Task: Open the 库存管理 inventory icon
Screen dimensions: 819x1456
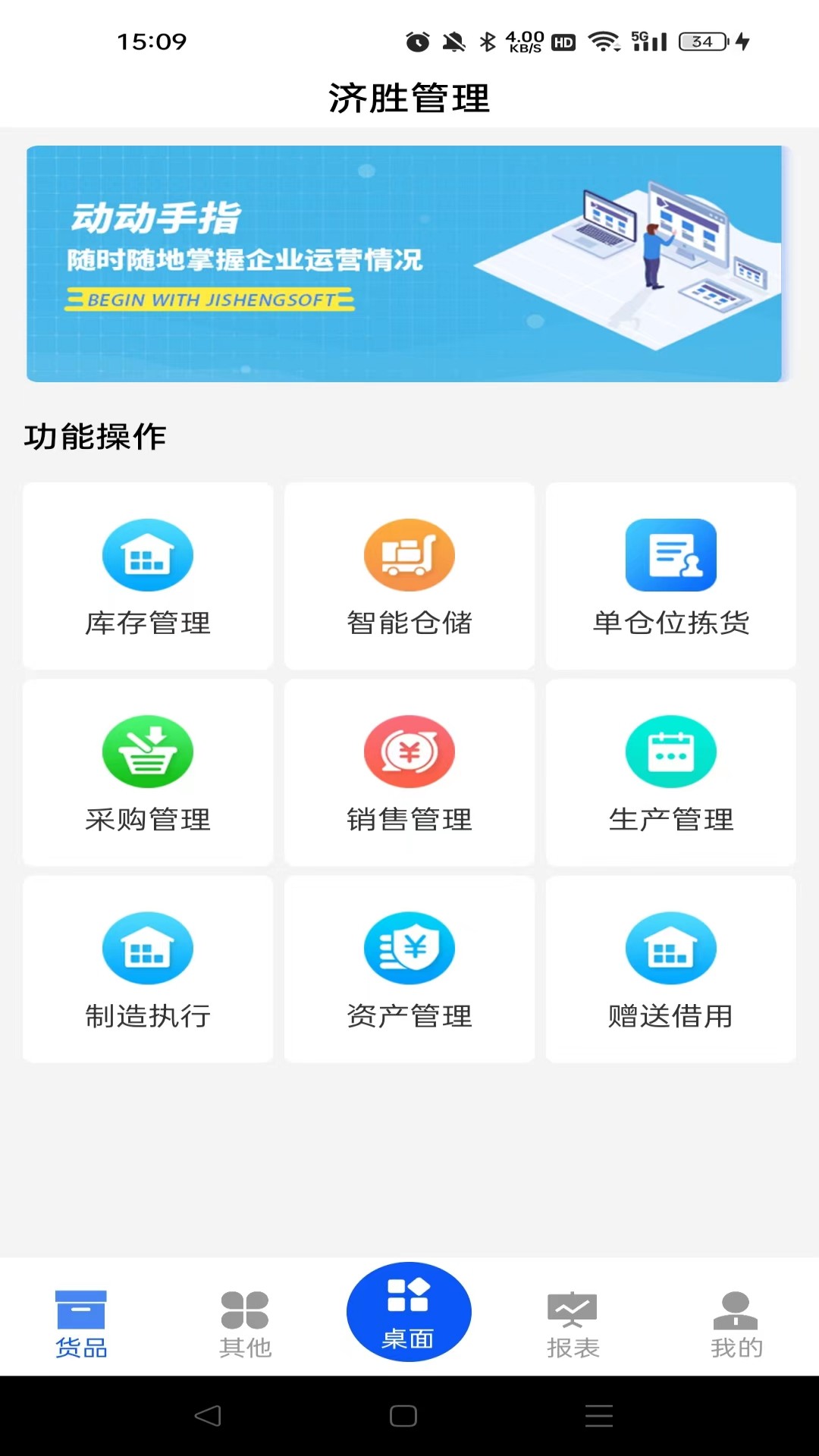Action: (148, 554)
